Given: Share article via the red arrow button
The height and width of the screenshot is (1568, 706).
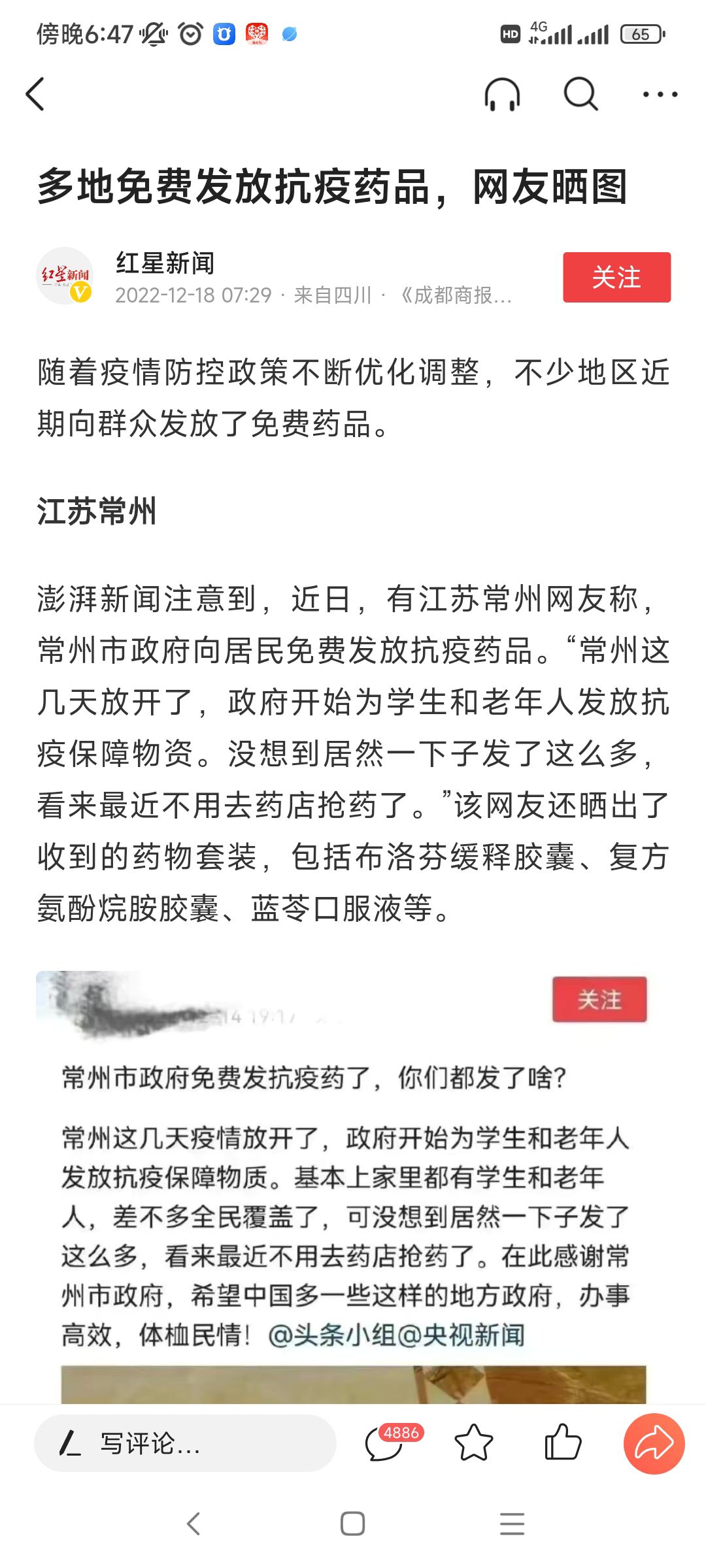Looking at the screenshot, I should tap(654, 1443).
